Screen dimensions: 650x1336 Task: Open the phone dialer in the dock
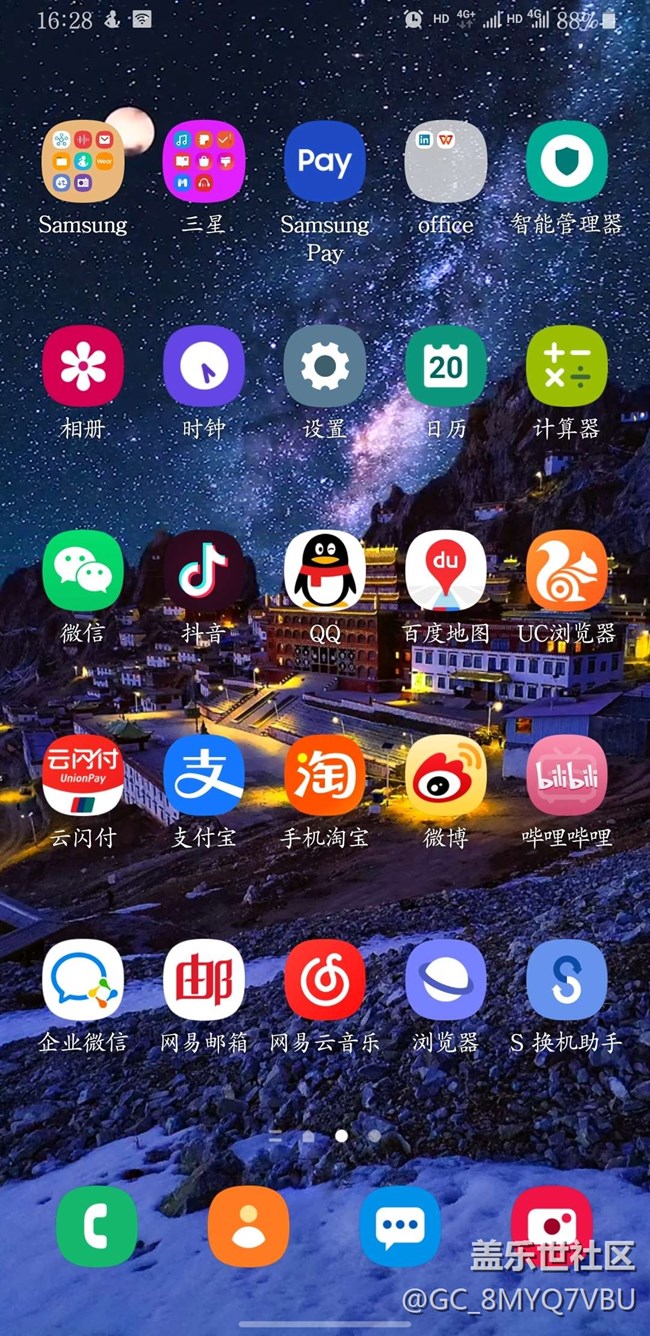[97, 1227]
